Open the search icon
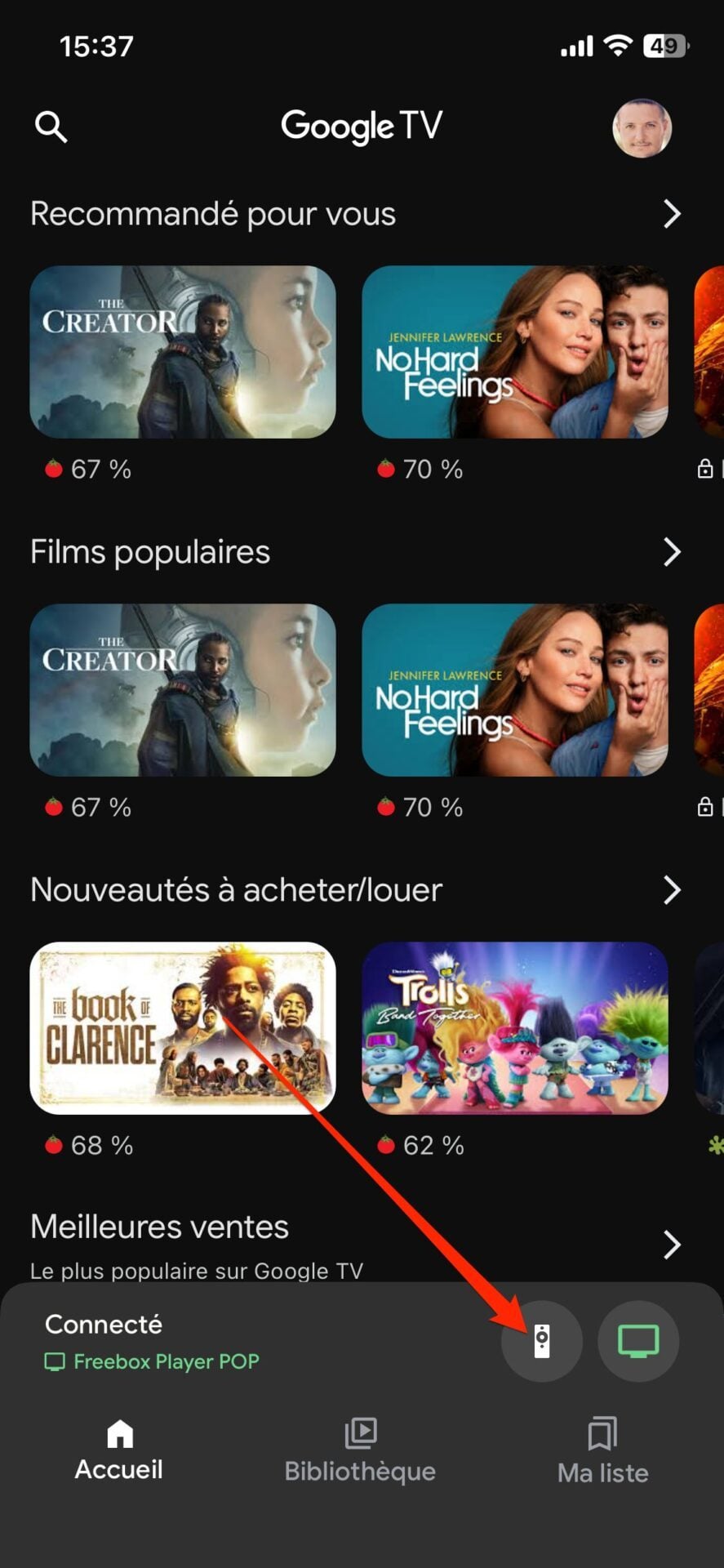The height and width of the screenshot is (1568, 724). pos(51,127)
